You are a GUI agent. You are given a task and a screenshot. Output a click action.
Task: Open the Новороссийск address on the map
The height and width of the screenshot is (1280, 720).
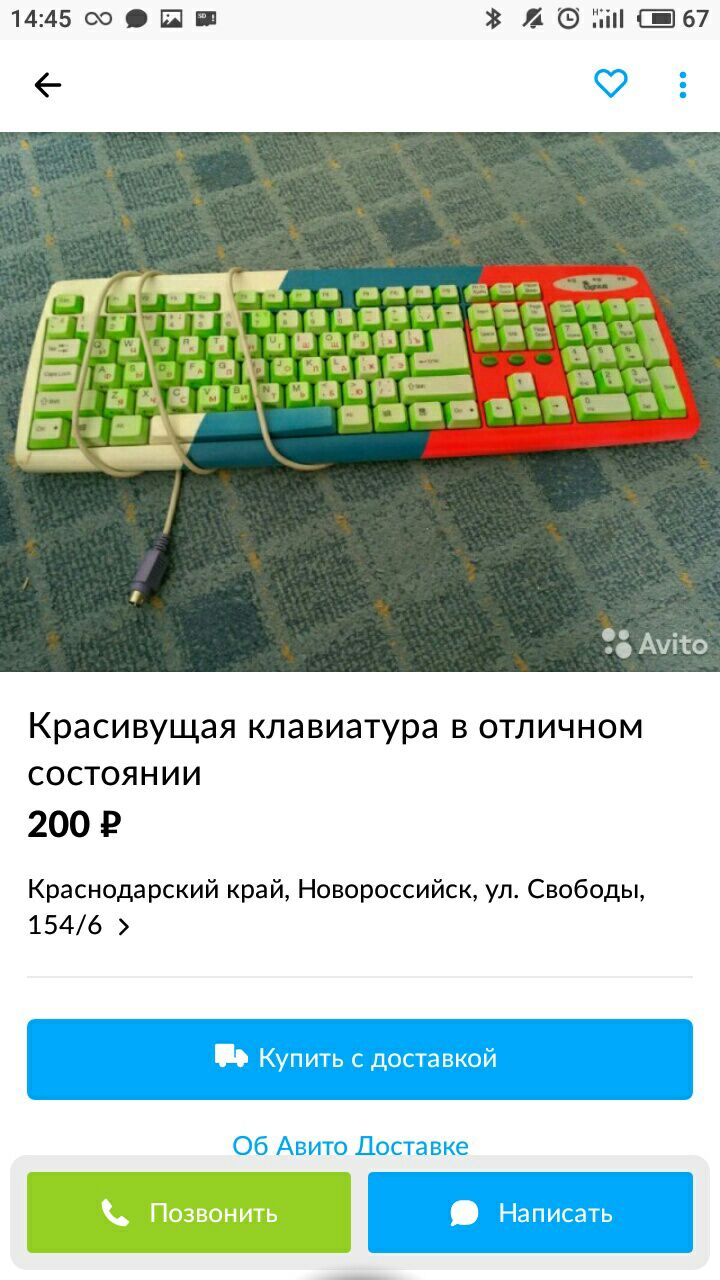tap(336, 906)
